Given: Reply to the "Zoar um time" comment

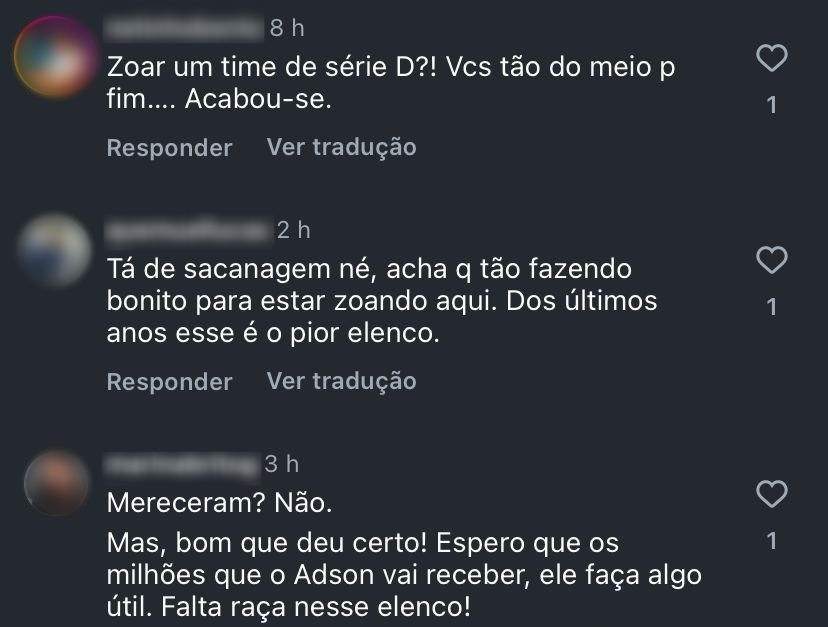Looking at the screenshot, I should click(169, 148).
